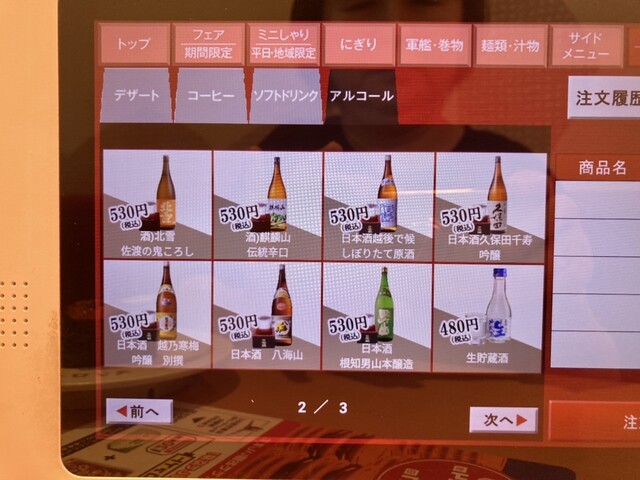Viewport: 640px width, 480px height.
Task: Switch to the トップ tab
Action: 133,45
